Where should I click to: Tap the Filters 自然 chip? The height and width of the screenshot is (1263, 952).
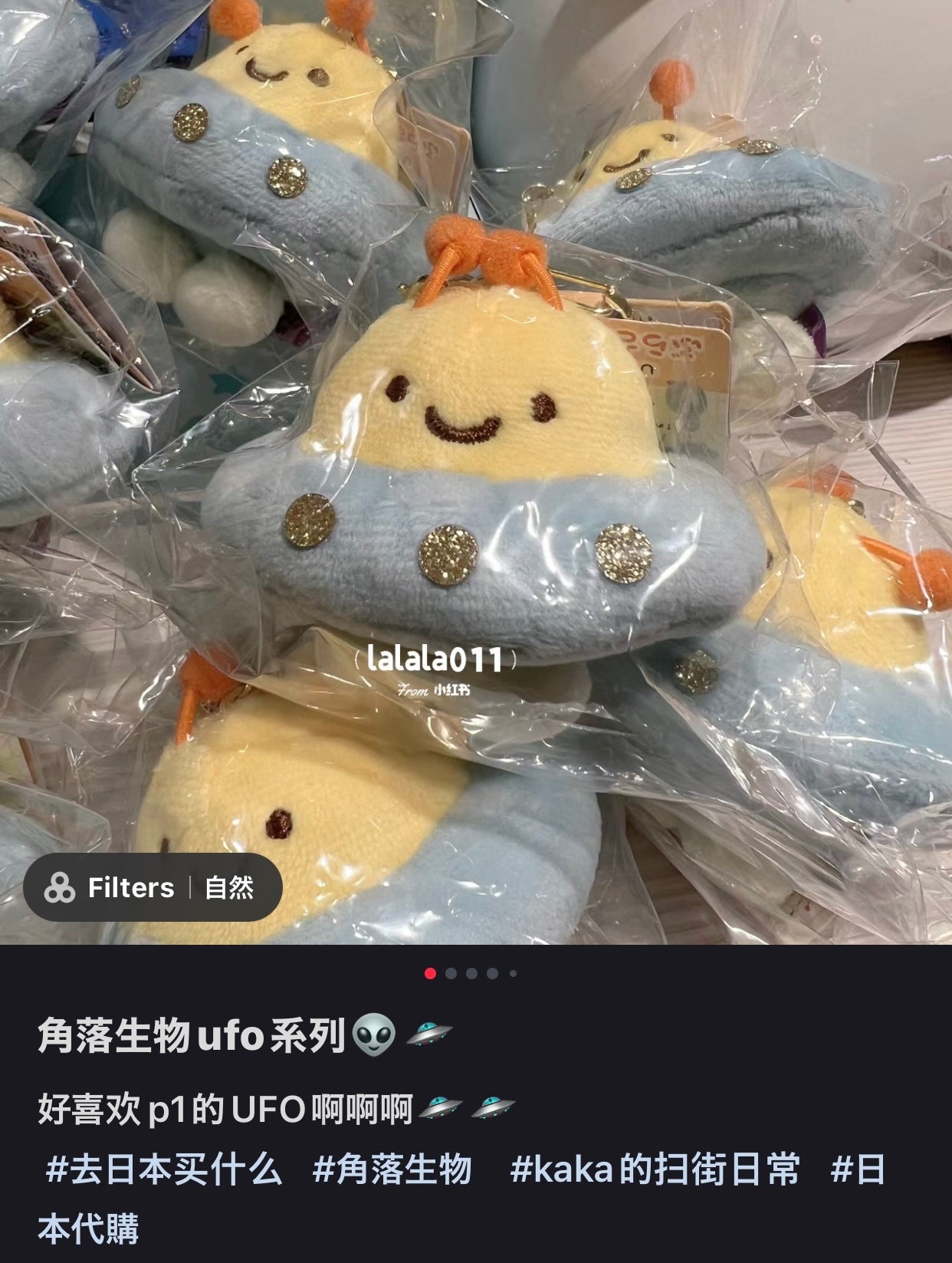coord(153,887)
